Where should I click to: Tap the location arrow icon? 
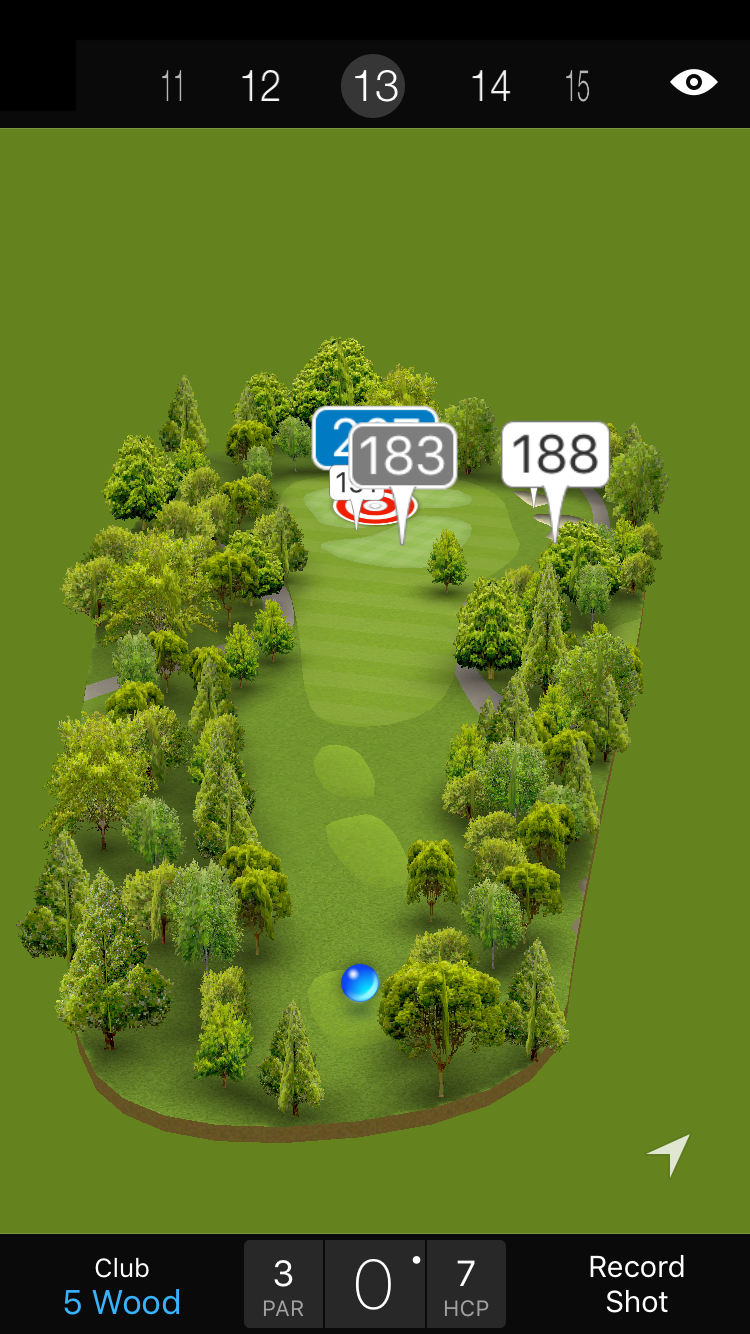point(669,1155)
